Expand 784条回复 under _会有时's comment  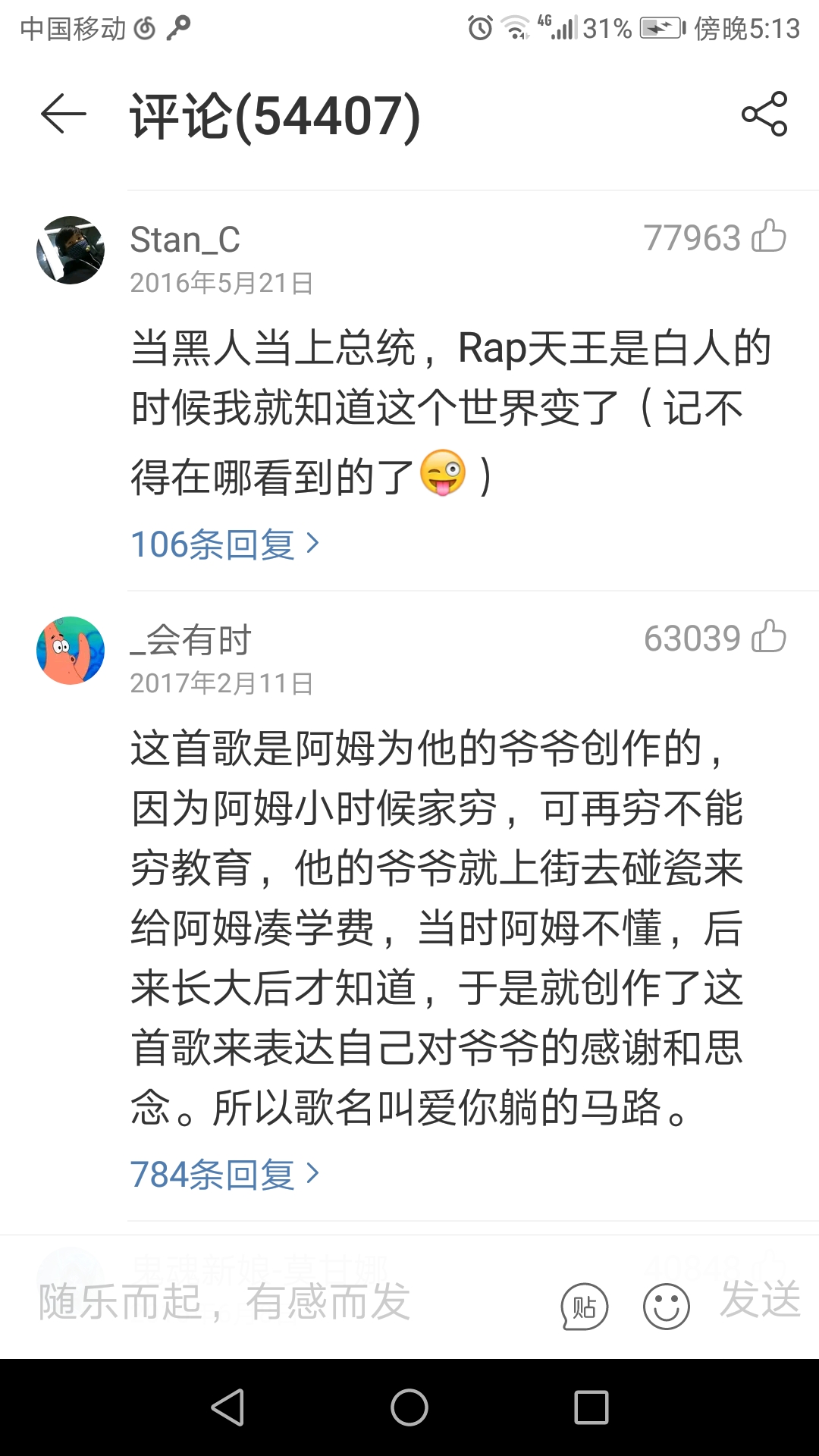point(225,1175)
